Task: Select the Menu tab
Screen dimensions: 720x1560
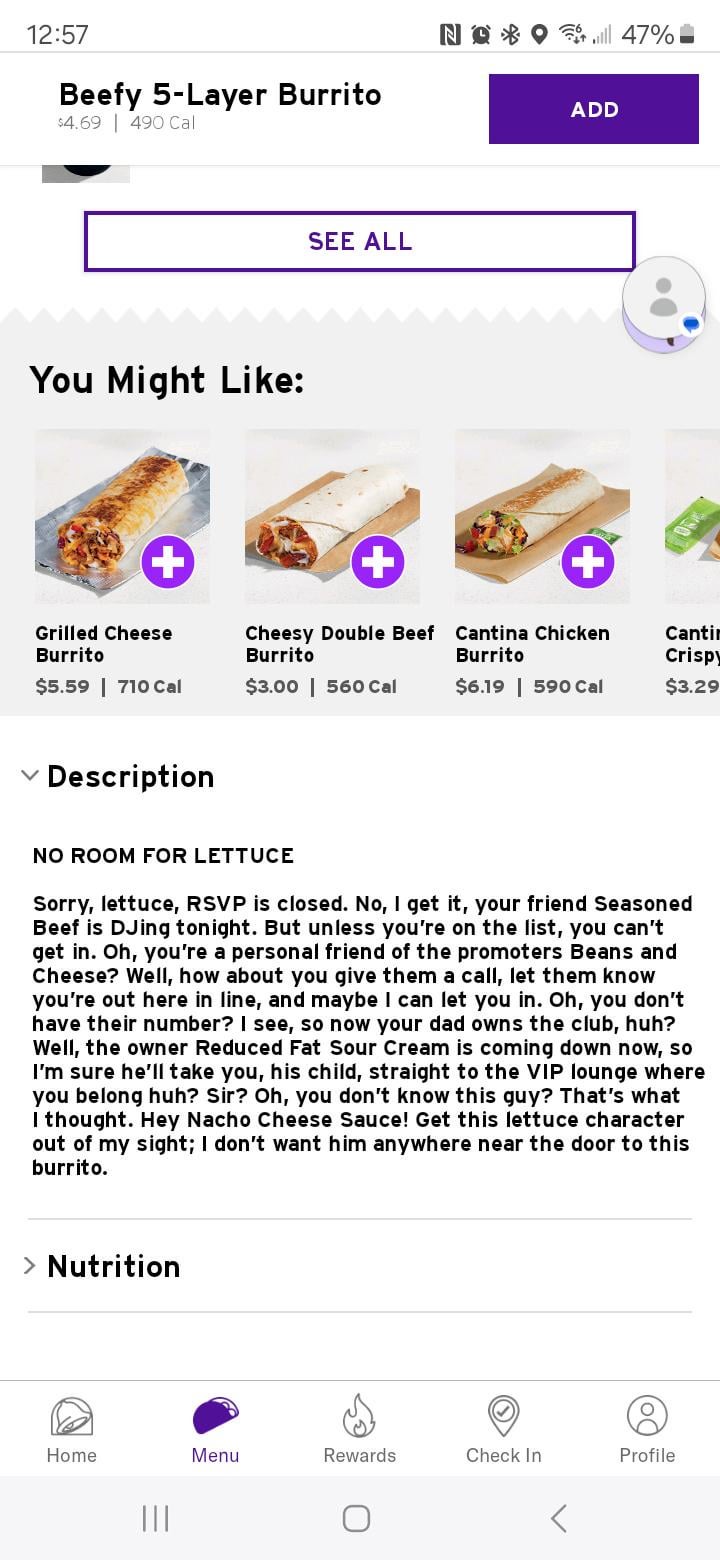Action: coord(215,1430)
